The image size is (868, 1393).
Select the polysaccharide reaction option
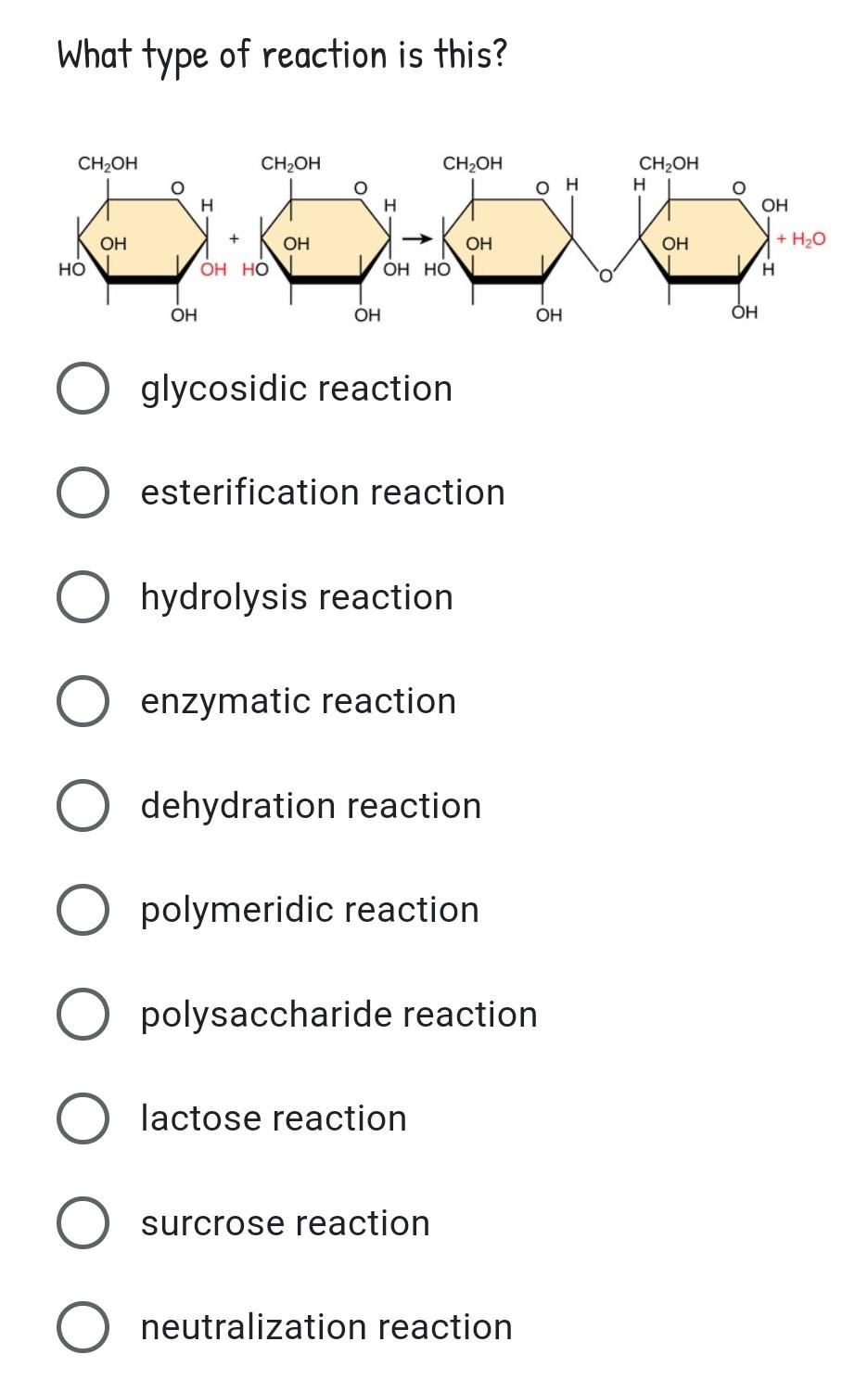pos(82,1014)
